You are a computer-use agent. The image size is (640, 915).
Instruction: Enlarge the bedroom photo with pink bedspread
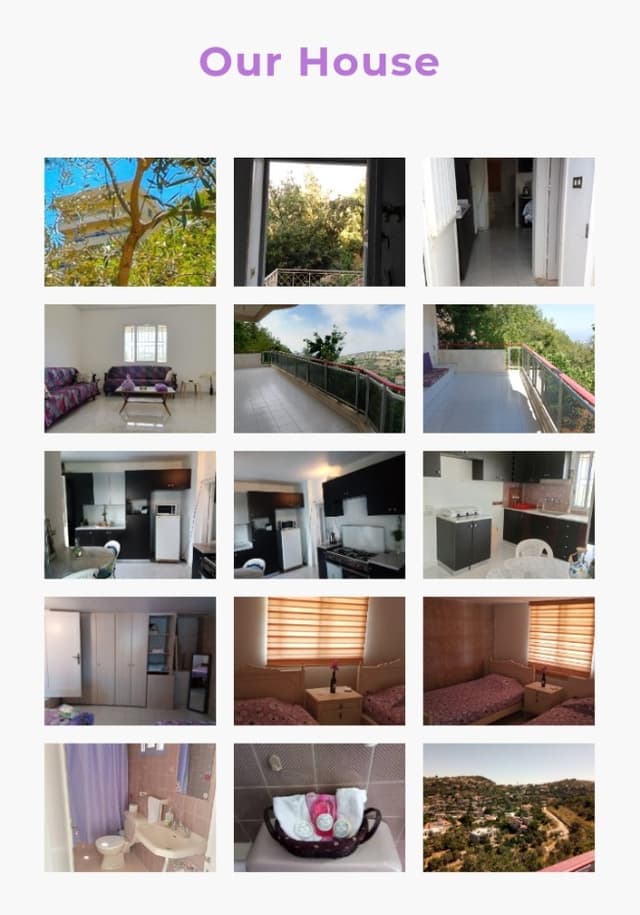point(508,660)
